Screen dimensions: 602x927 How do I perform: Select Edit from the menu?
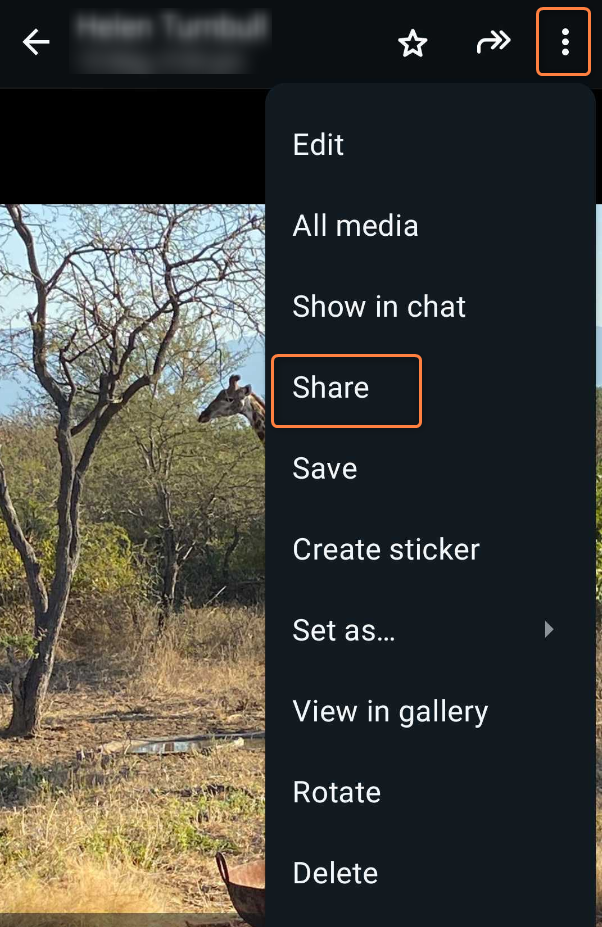tap(318, 145)
